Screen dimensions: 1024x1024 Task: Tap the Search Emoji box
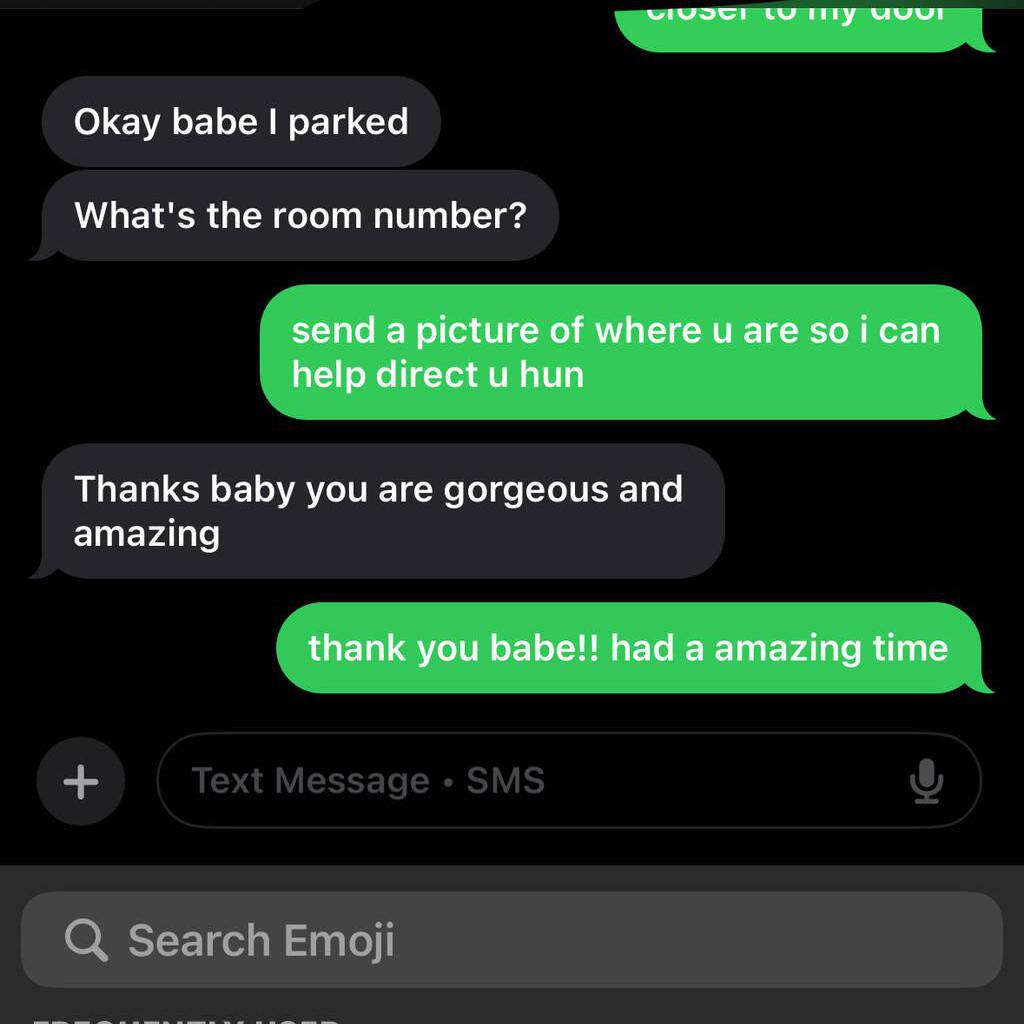[510, 940]
